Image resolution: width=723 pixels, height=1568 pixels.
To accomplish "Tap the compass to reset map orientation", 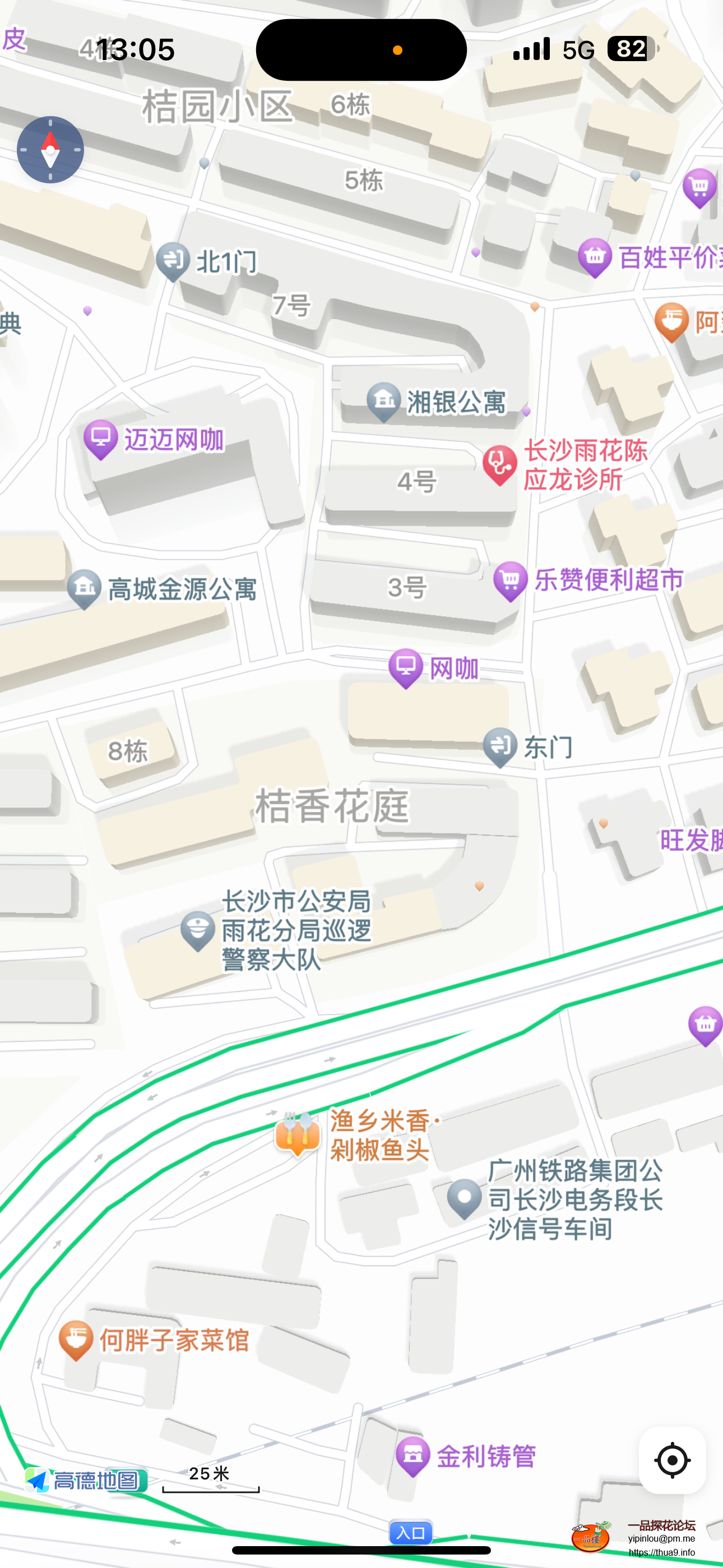I will tap(50, 150).
